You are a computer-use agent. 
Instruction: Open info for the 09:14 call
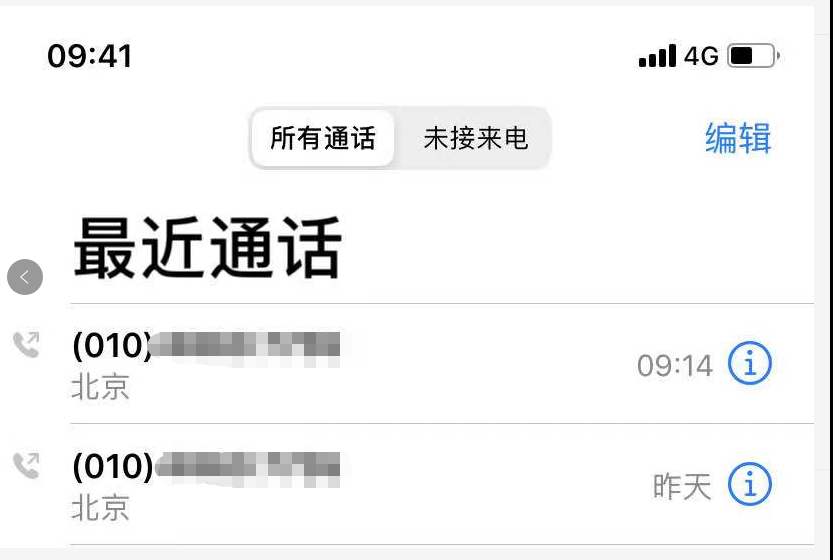point(749,364)
